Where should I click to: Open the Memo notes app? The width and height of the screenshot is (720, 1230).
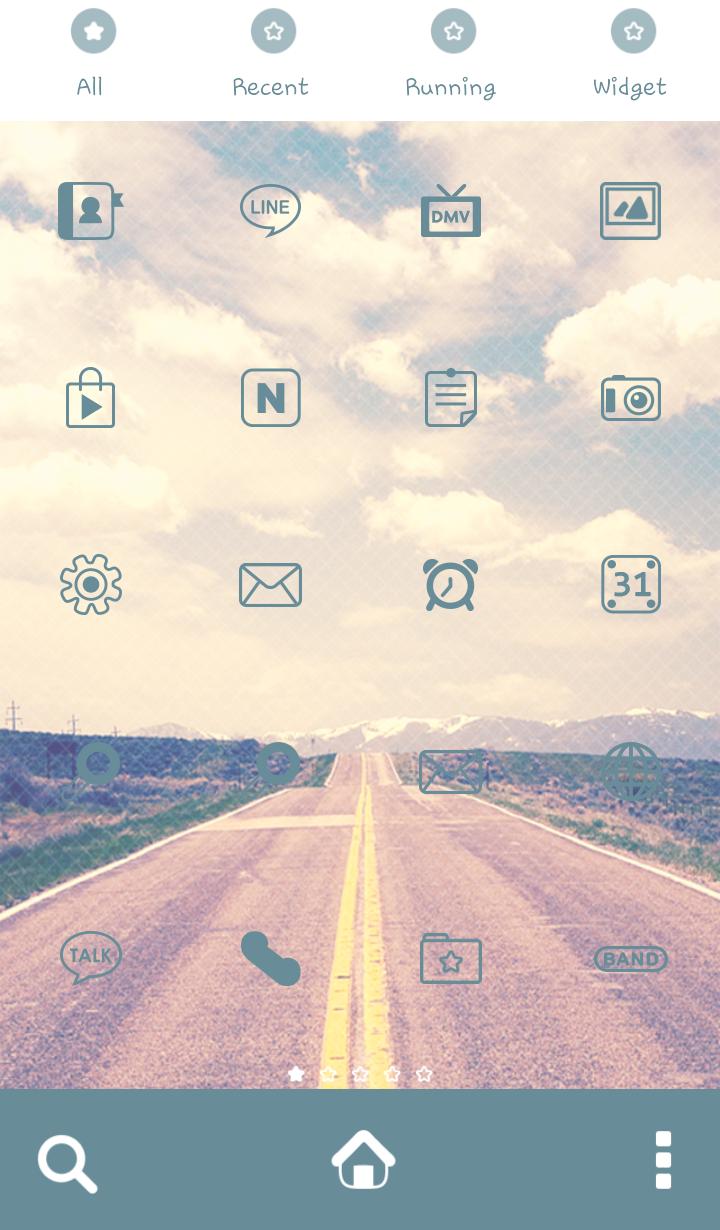pyautogui.click(x=450, y=397)
